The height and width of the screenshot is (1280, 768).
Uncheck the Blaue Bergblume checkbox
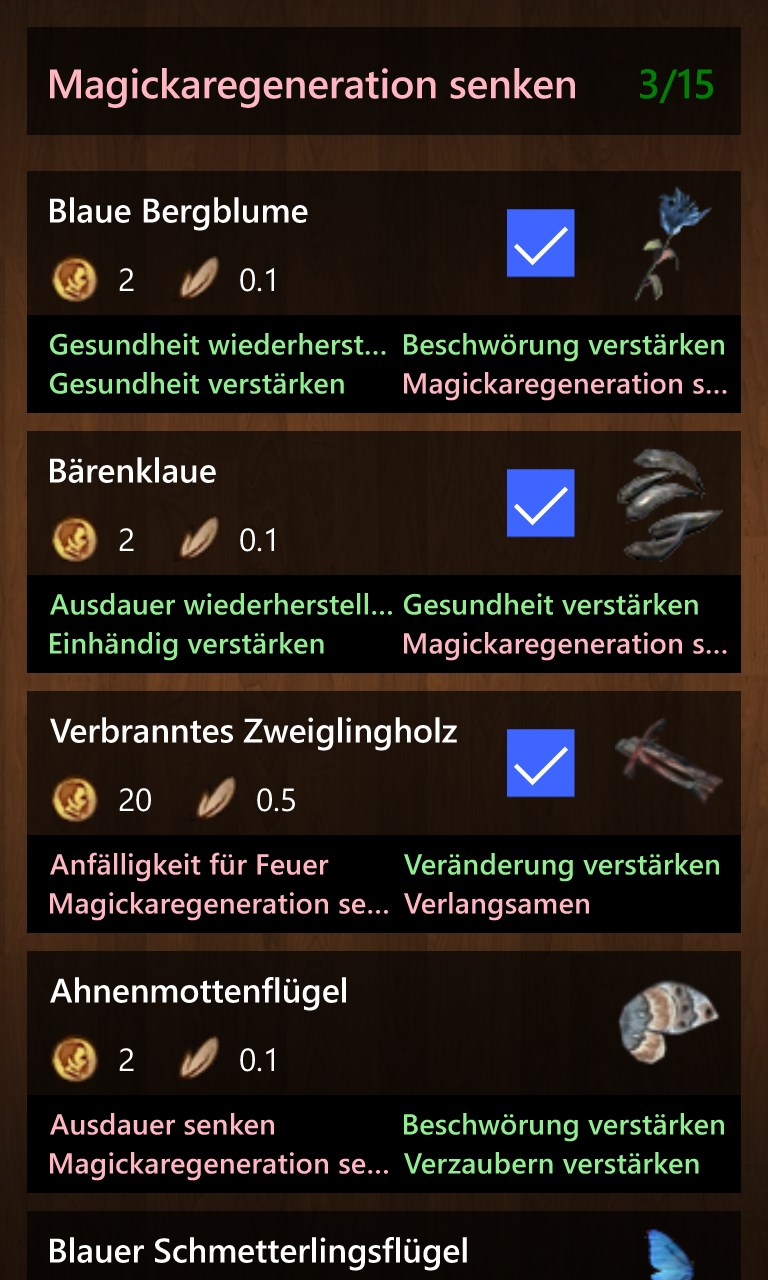coord(540,243)
